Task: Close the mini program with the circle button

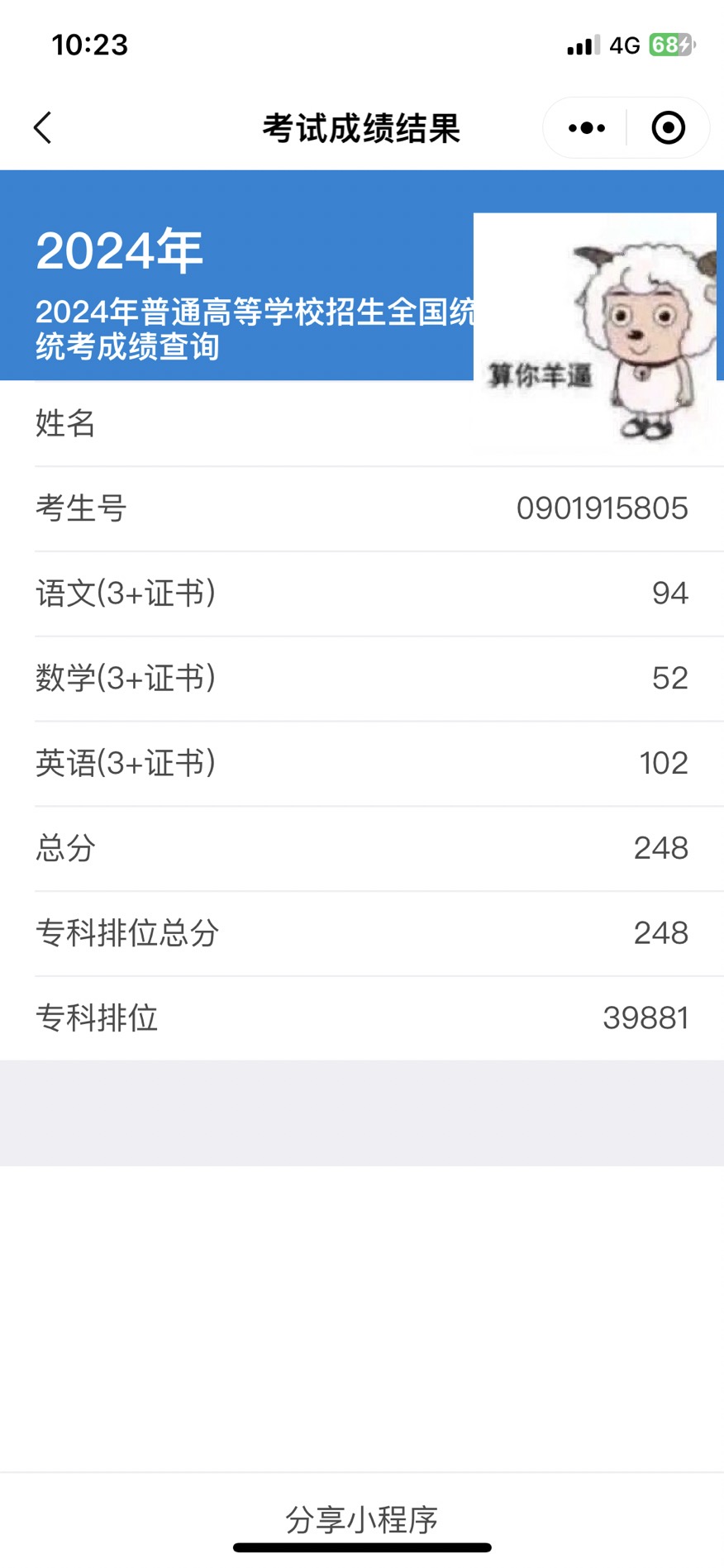Action: [668, 128]
